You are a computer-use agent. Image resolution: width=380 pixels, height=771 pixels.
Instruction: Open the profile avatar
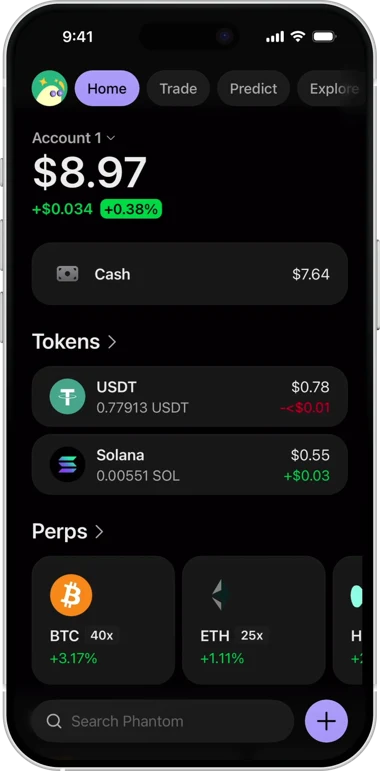[x=49, y=89]
